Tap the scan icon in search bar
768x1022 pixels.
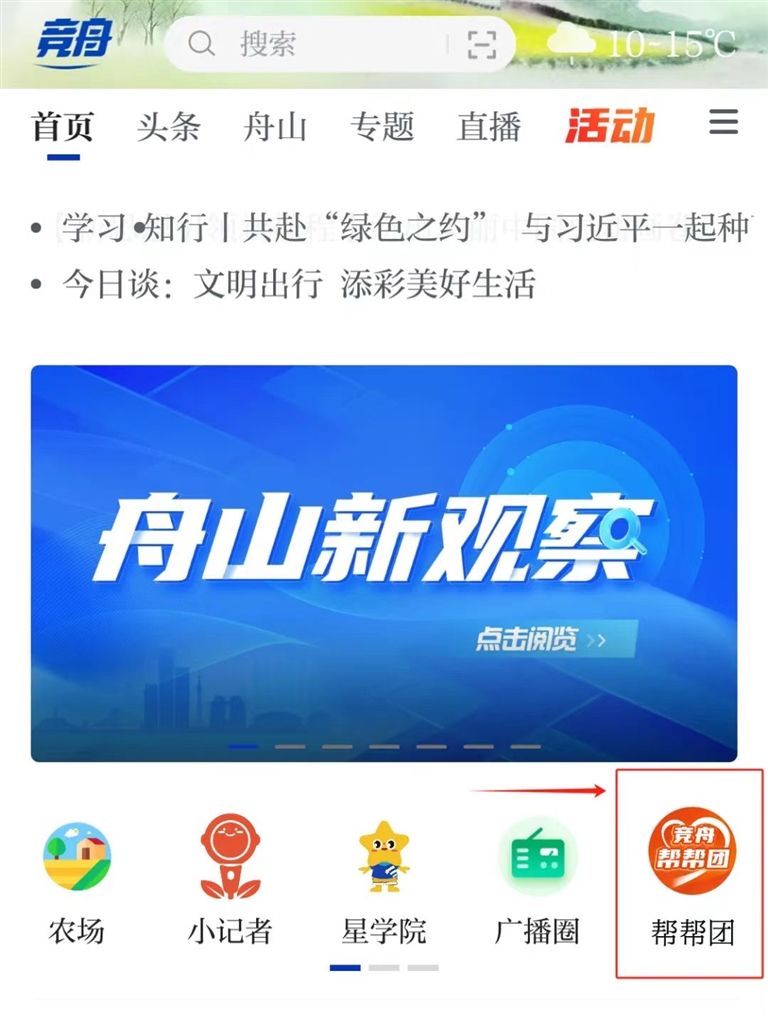pyautogui.click(x=482, y=44)
